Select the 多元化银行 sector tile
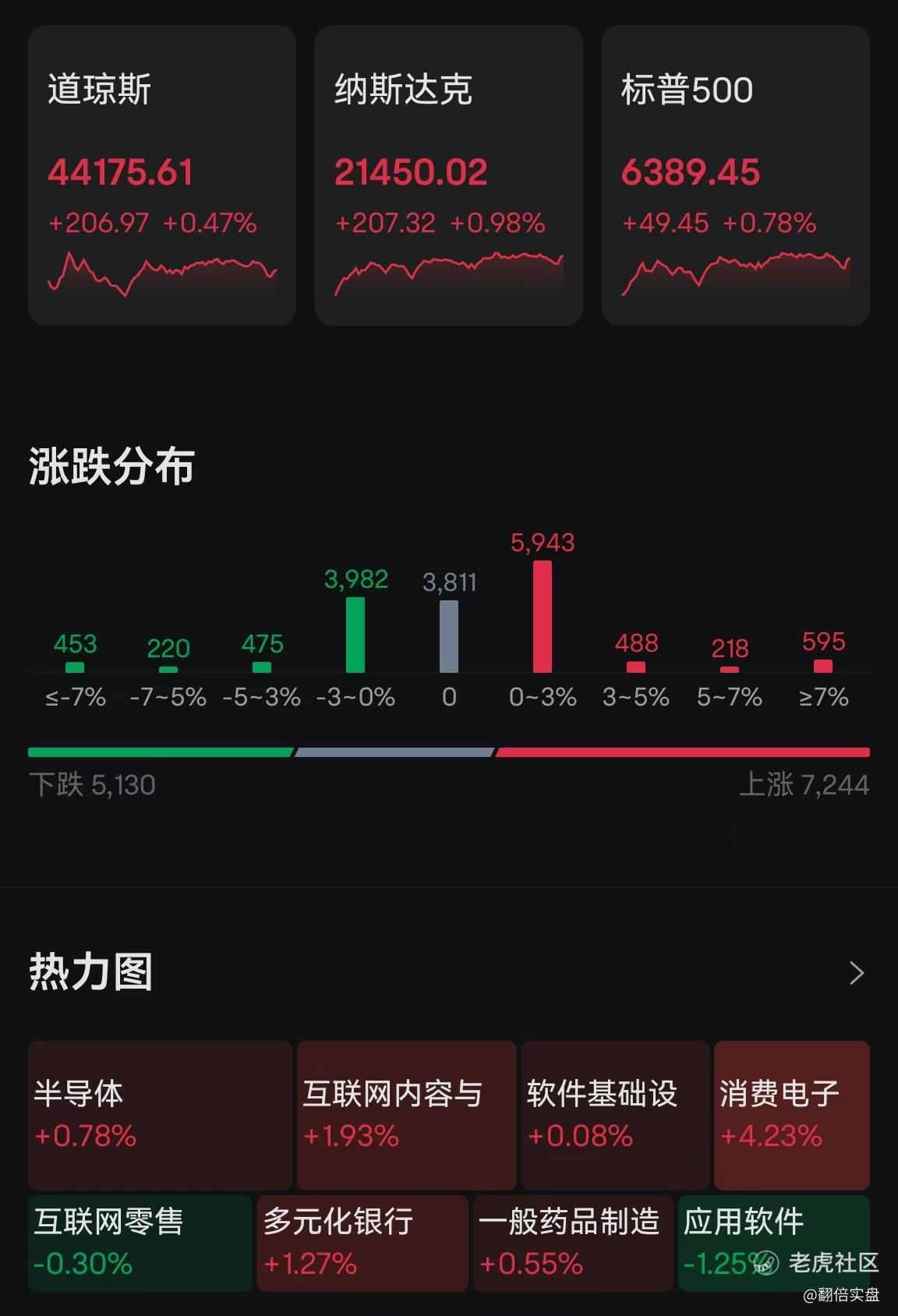The height and width of the screenshot is (1316, 898). (x=362, y=1242)
